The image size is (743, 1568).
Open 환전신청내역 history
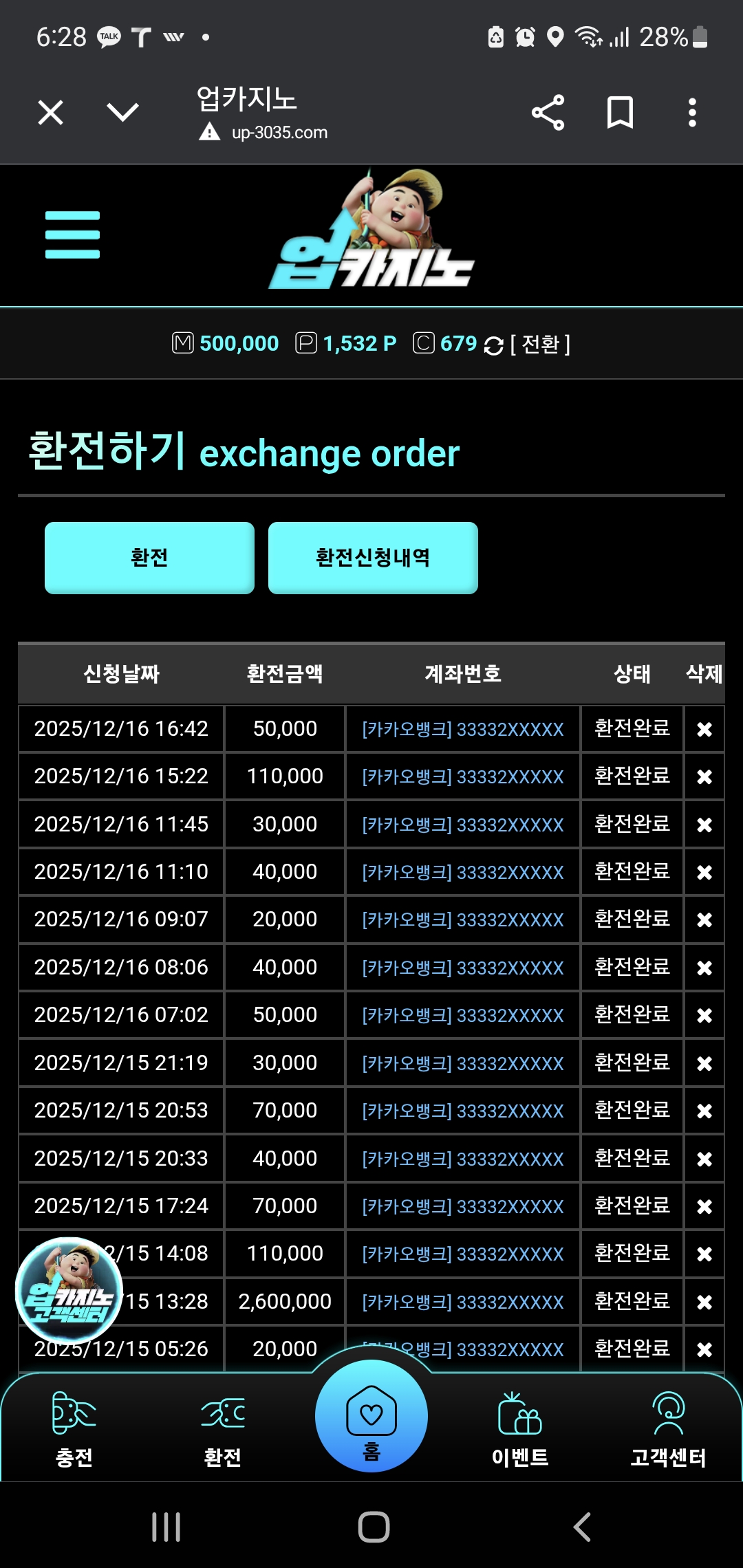[x=373, y=558]
